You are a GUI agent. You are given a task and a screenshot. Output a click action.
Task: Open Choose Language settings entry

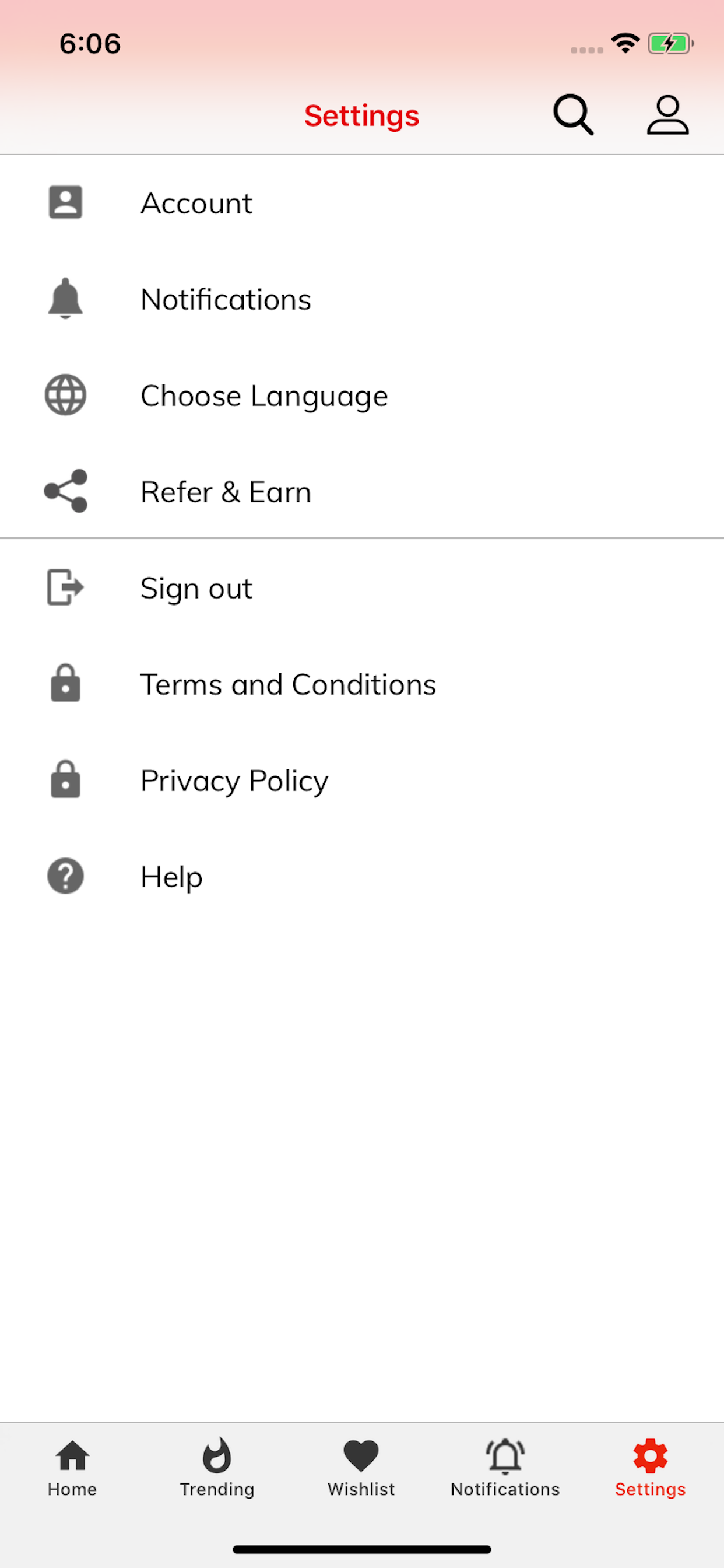pos(263,395)
